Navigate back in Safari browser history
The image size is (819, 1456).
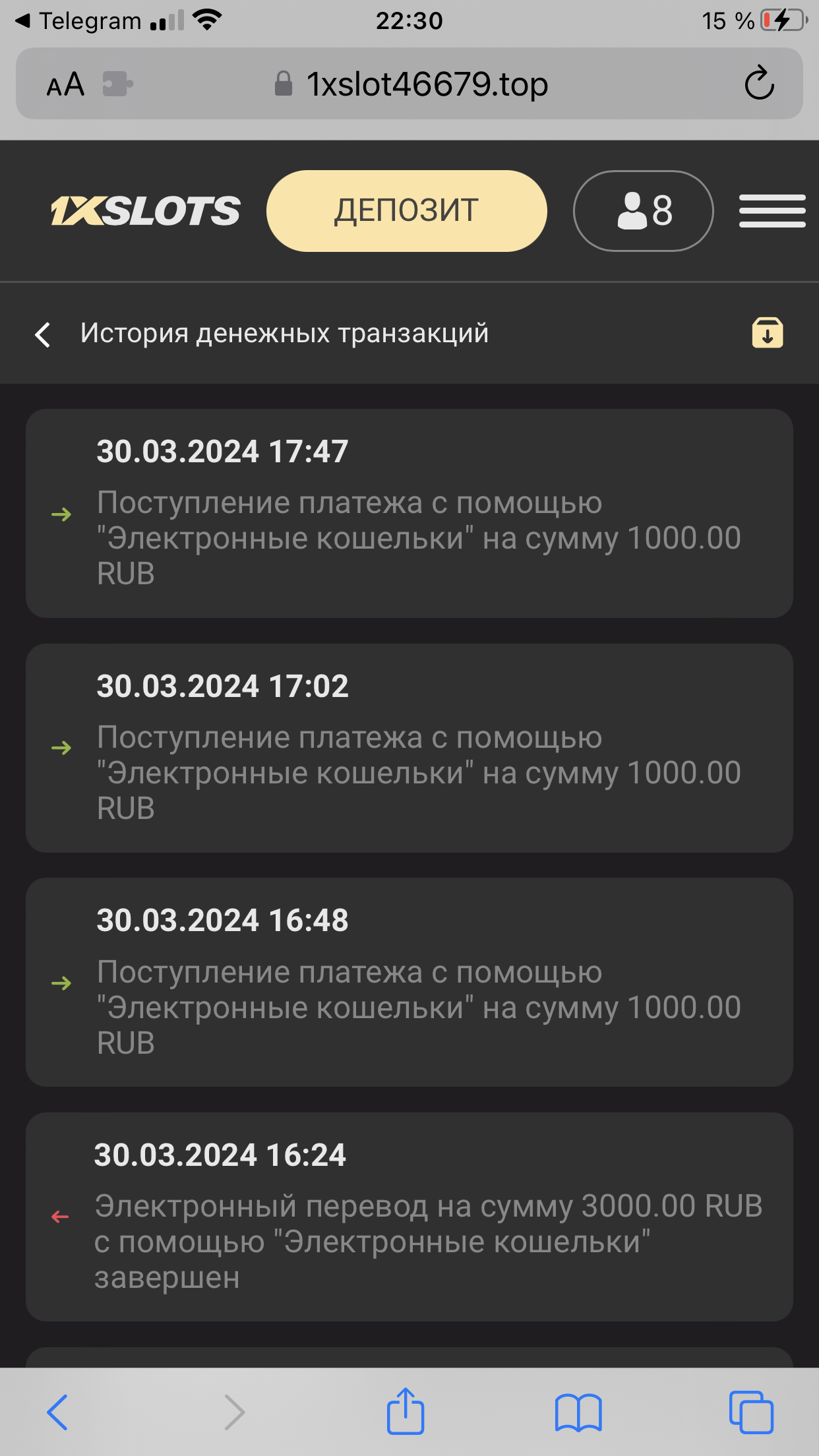coord(58,1412)
